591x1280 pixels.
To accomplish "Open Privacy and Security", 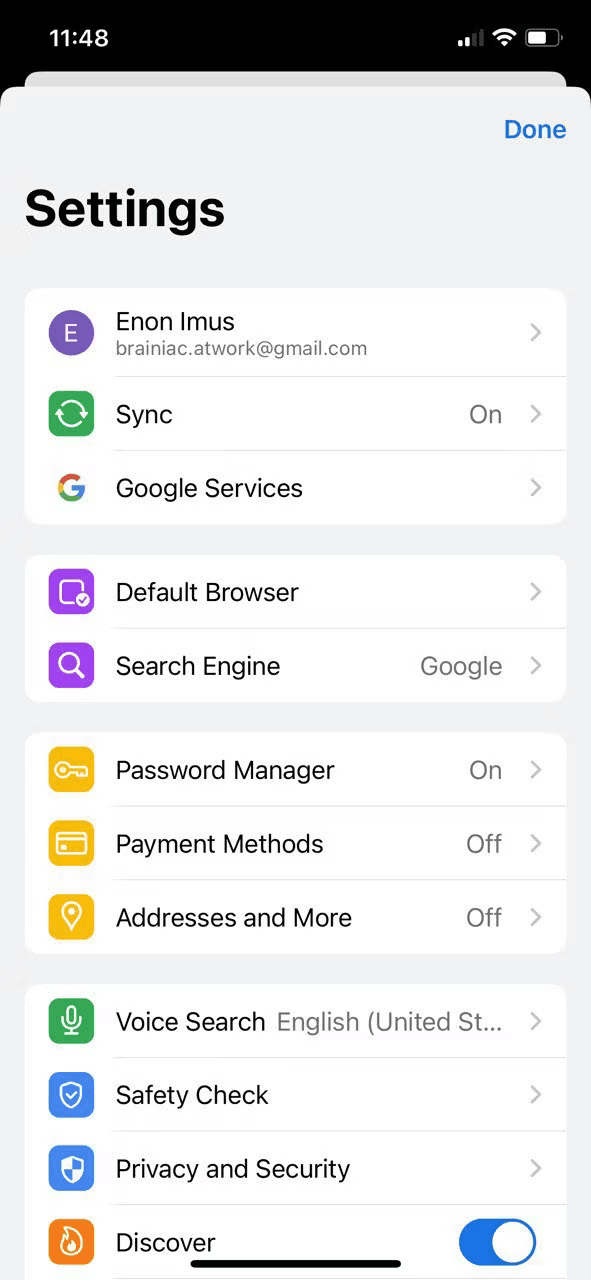I will coord(295,1169).
